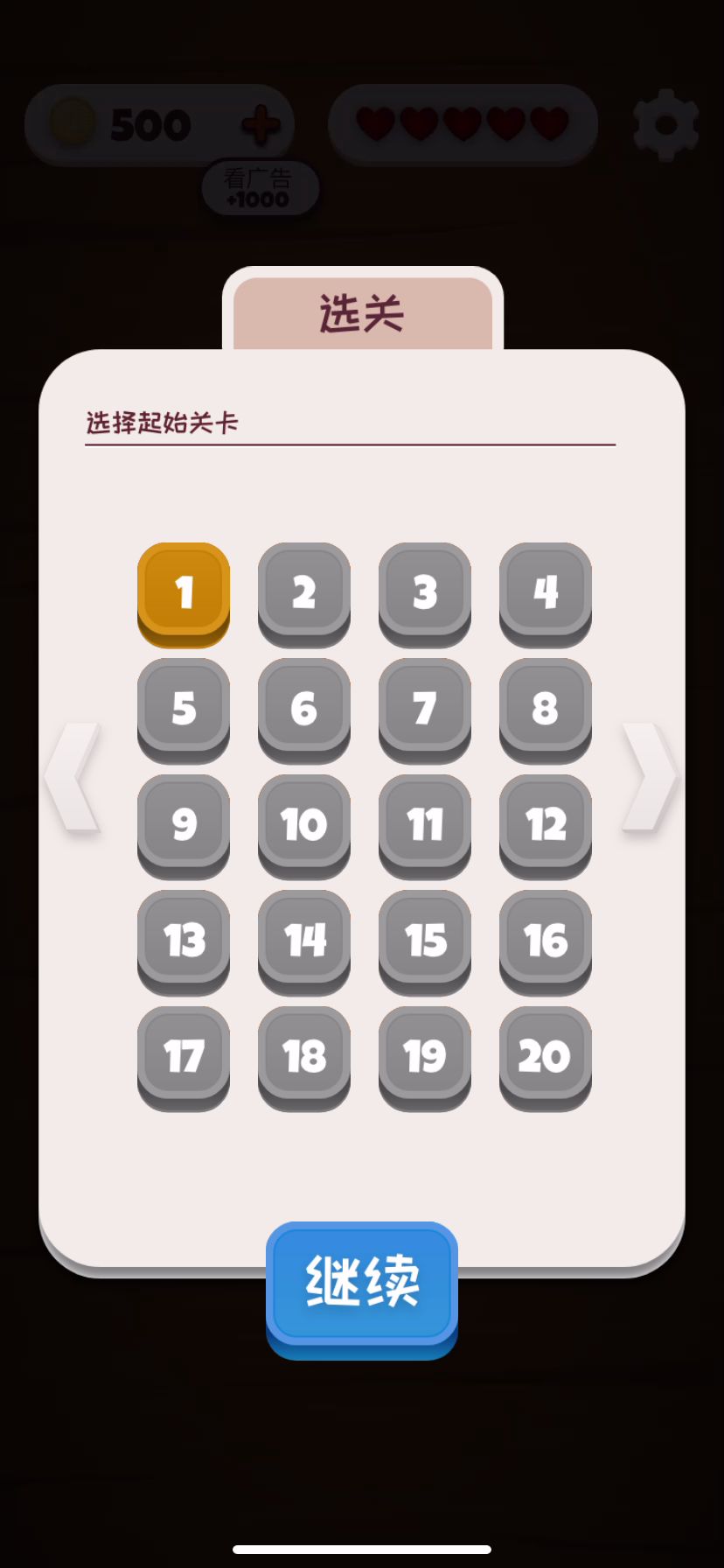
Task: Choose level 10
Action: point(304,824)
